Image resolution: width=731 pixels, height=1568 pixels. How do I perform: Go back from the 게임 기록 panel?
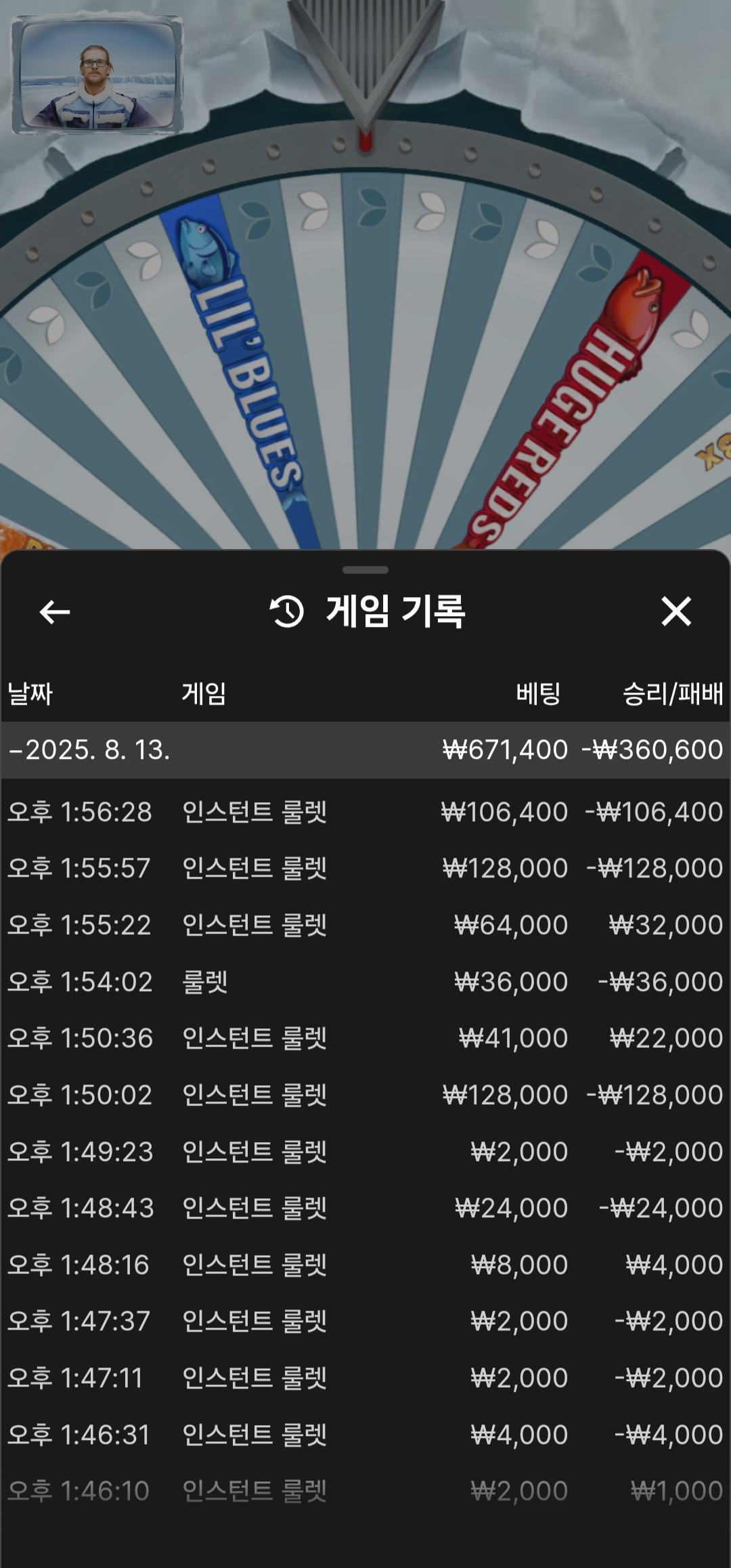(x=55, y=612)
